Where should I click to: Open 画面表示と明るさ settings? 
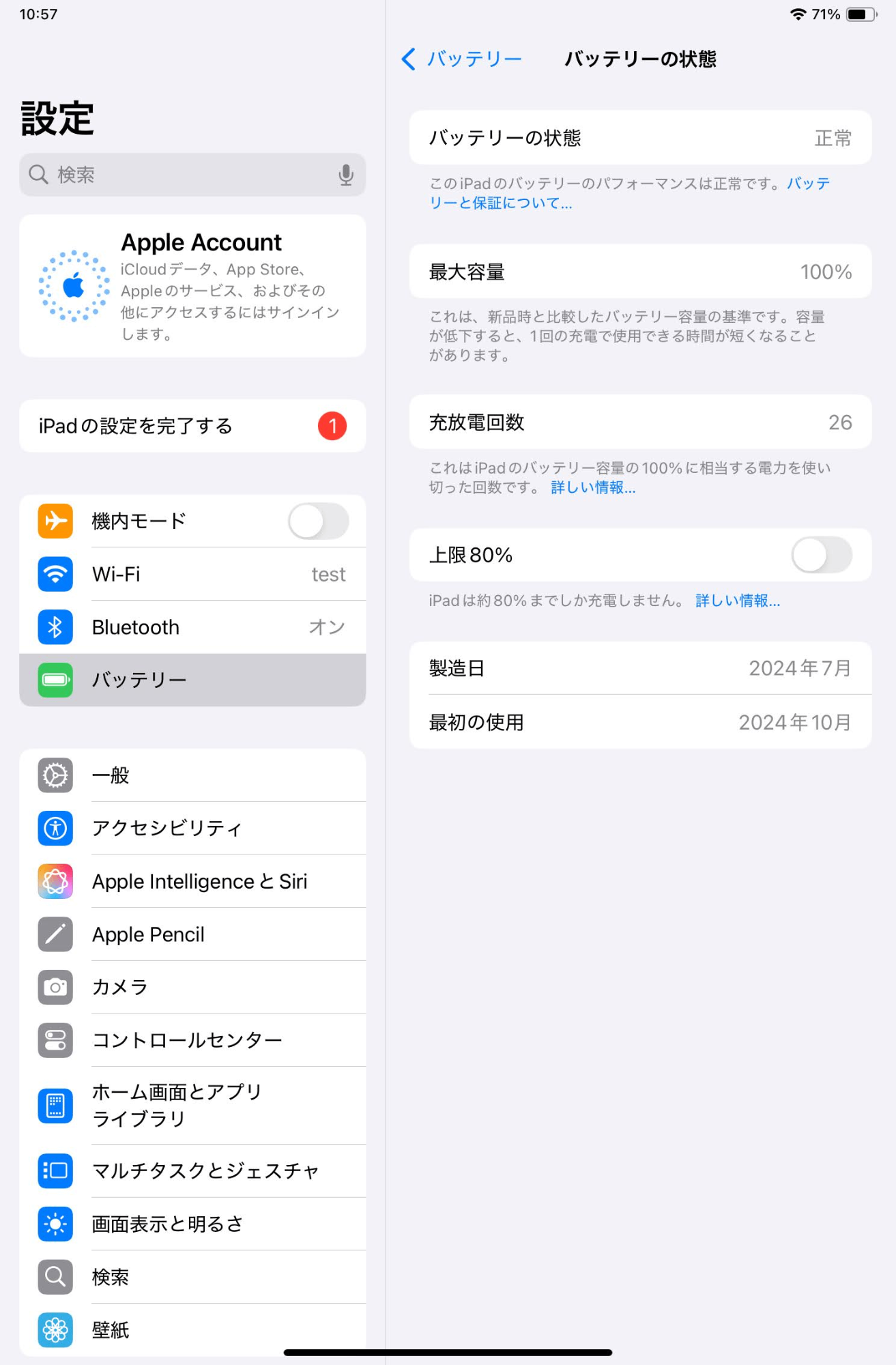[x=192, y=1224]
